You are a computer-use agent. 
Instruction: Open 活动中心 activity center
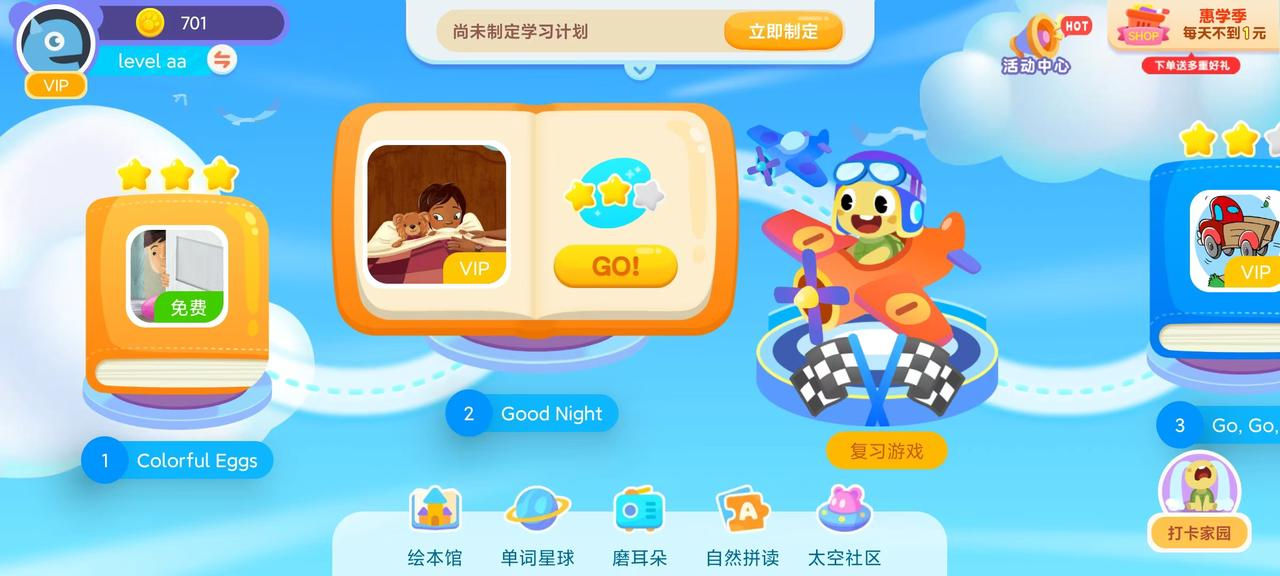(1037, 45)
